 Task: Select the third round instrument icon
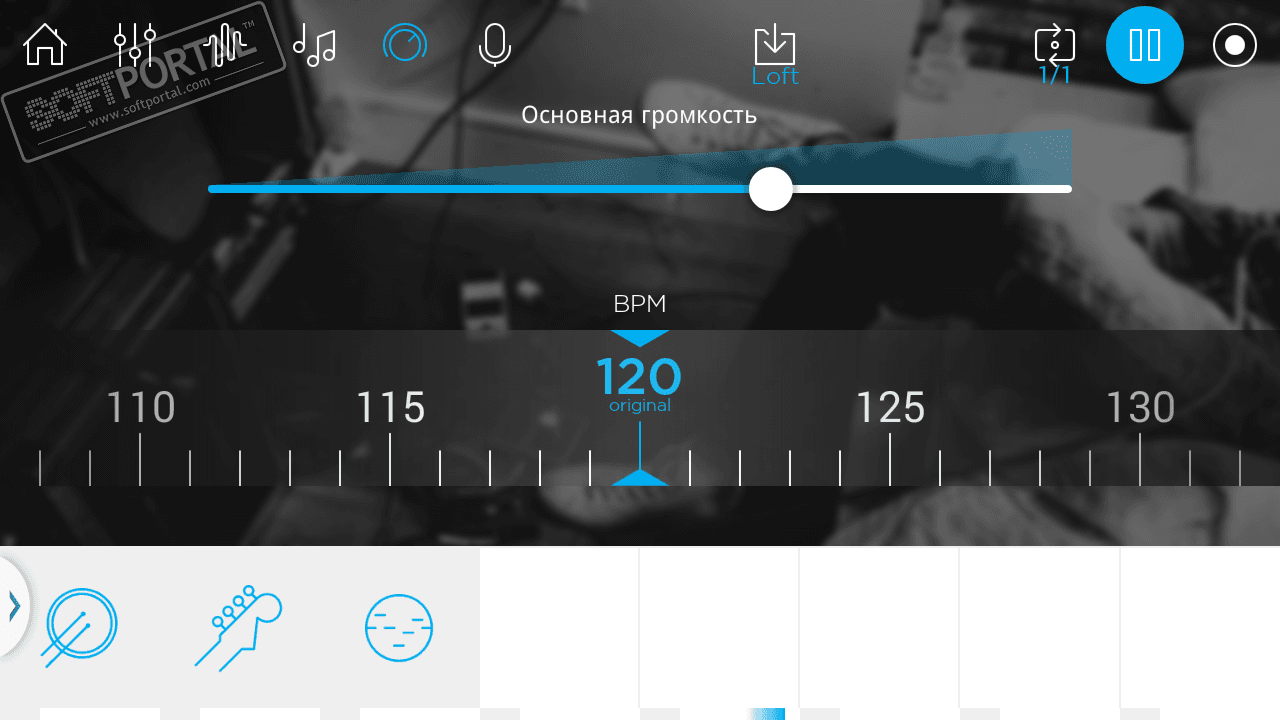pos(399,628)
